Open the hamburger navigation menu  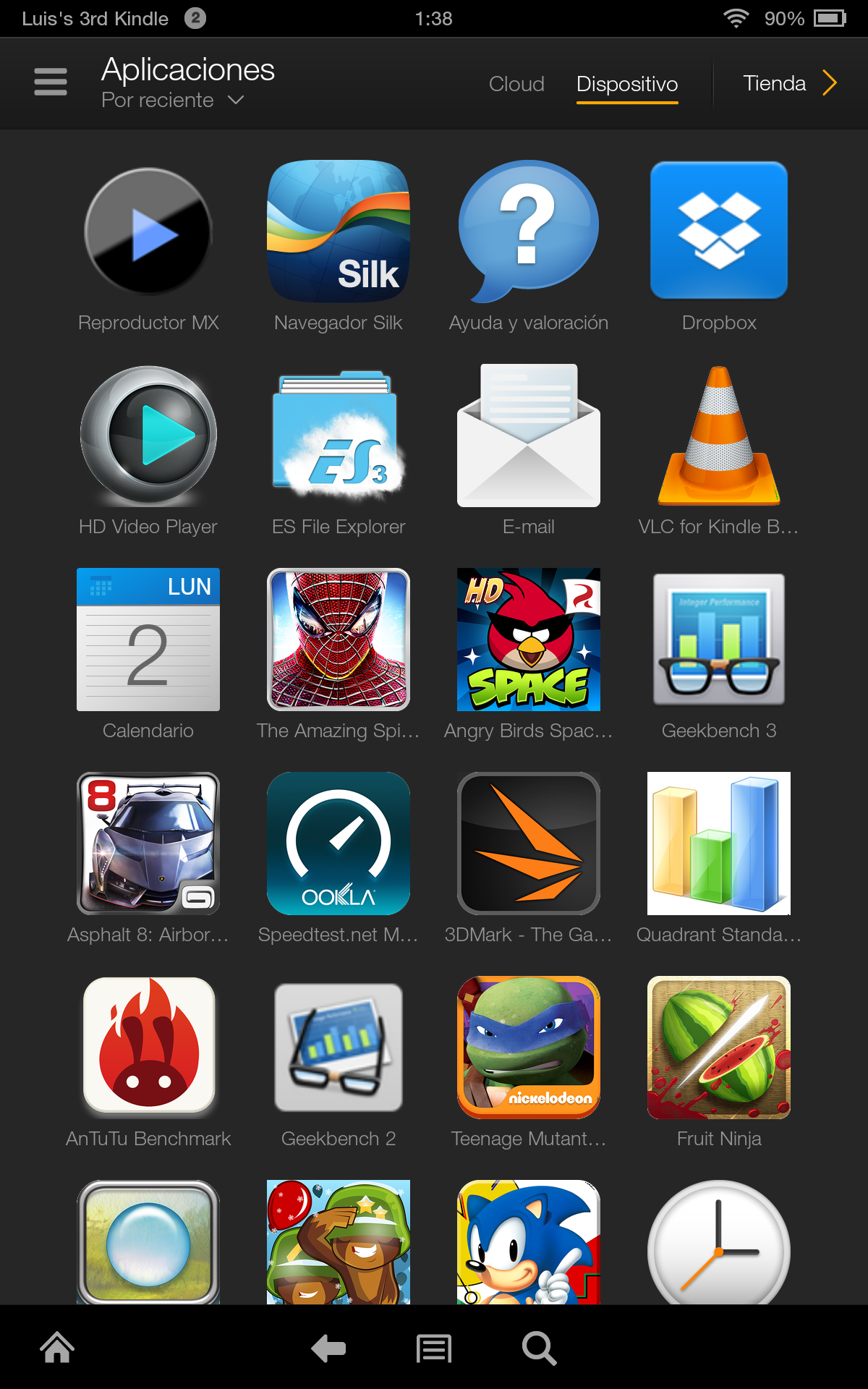click(51, 82)
